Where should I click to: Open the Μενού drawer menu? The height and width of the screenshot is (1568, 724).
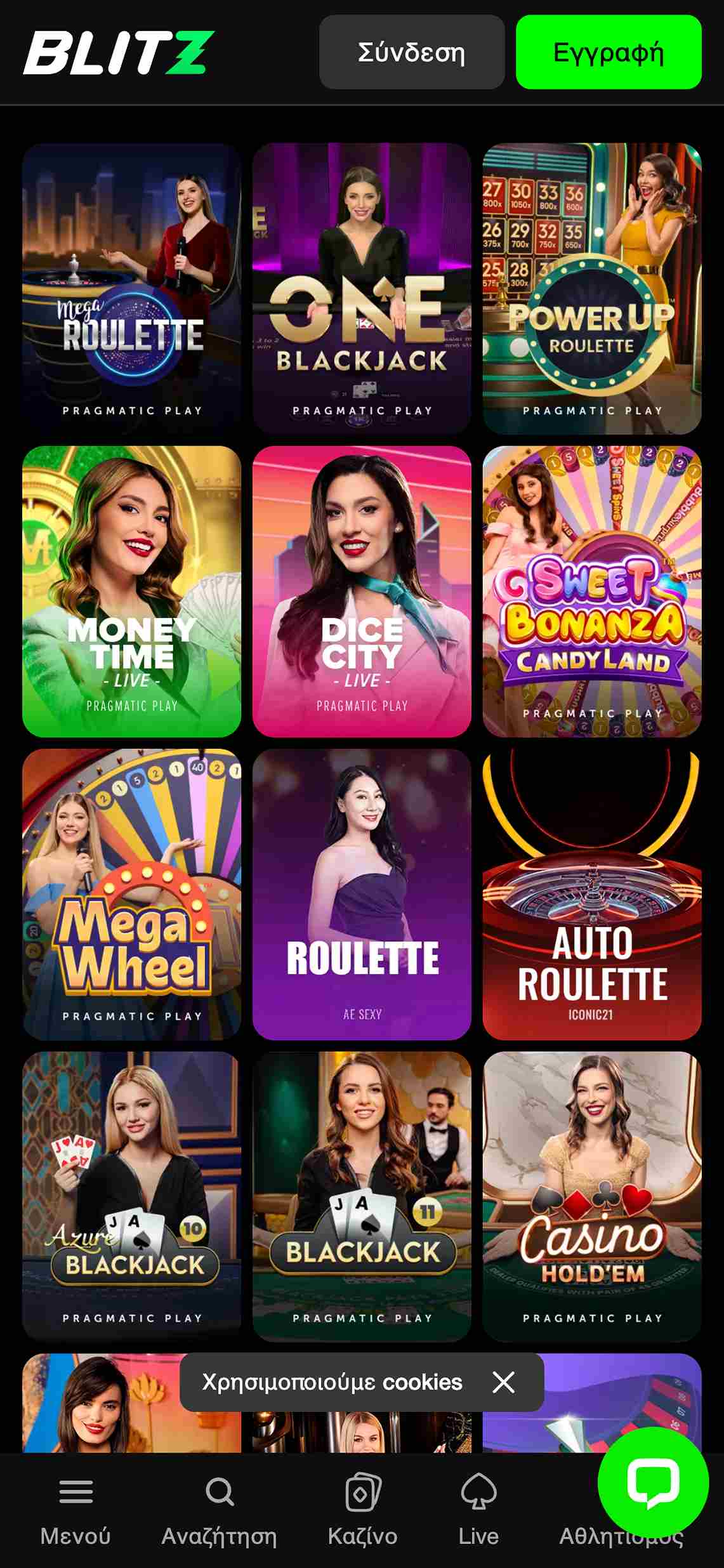tap(76, 1509)
